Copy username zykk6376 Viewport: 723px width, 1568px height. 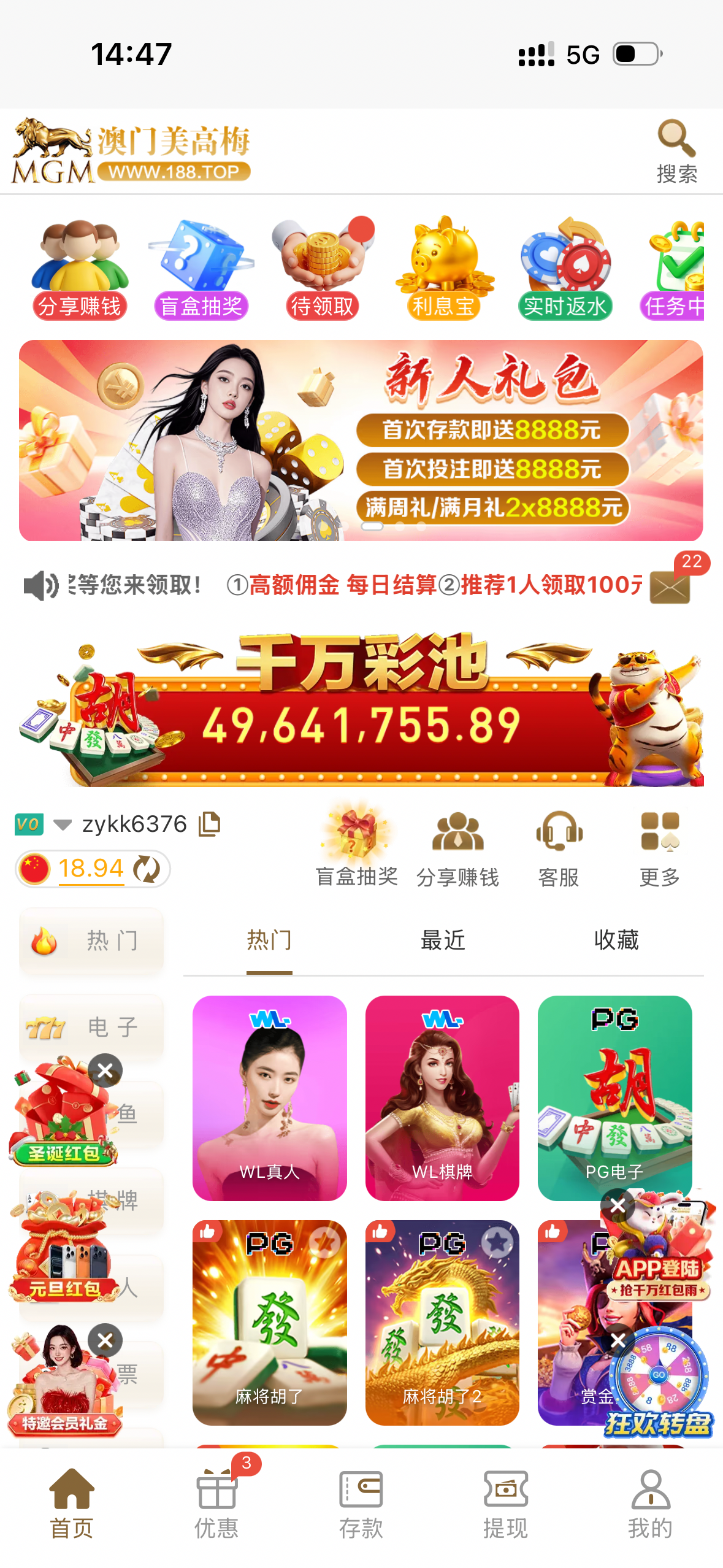[209, 824]
